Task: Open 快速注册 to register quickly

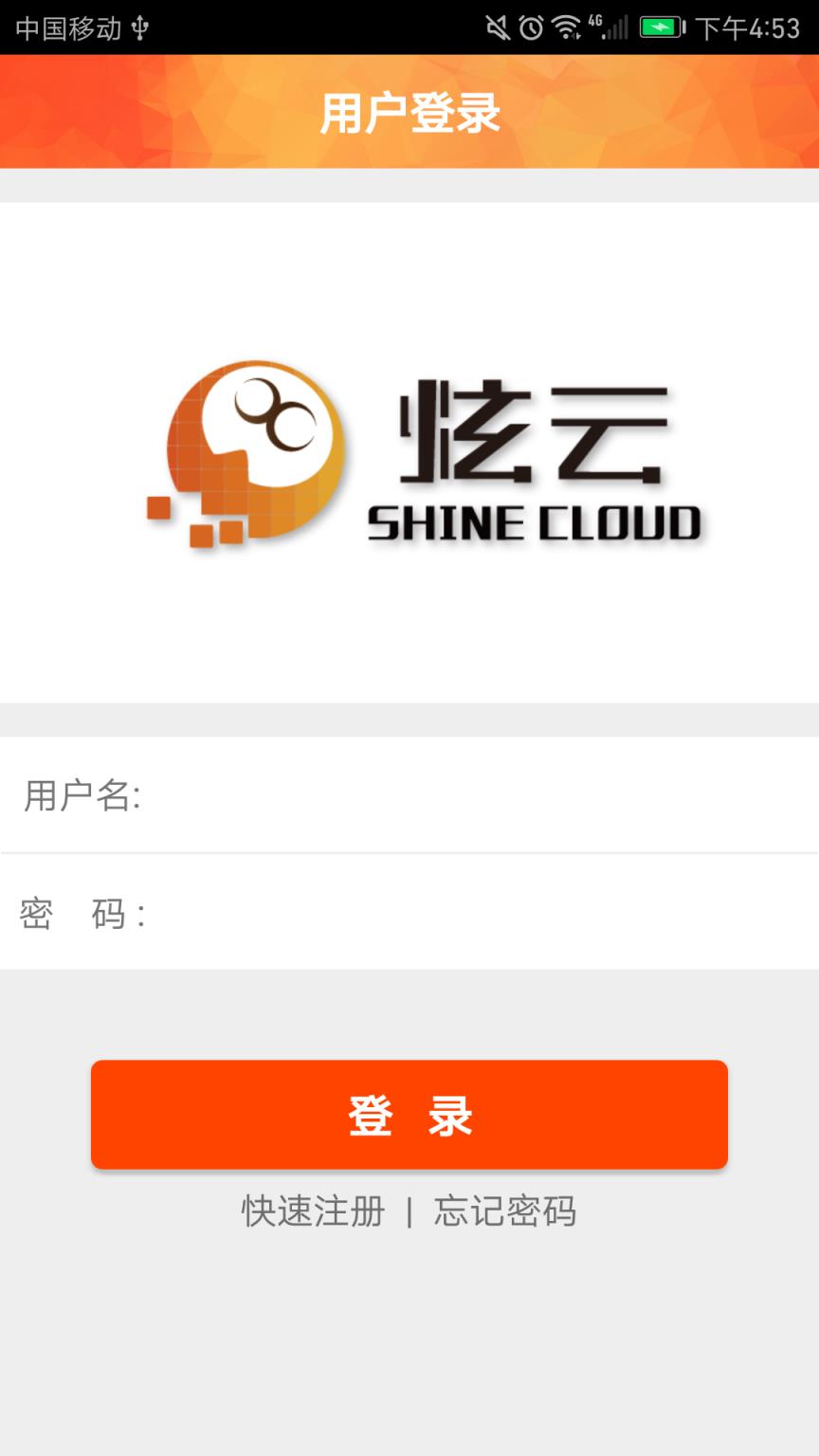Action: pyautogui.click(x=313, y=1213)
